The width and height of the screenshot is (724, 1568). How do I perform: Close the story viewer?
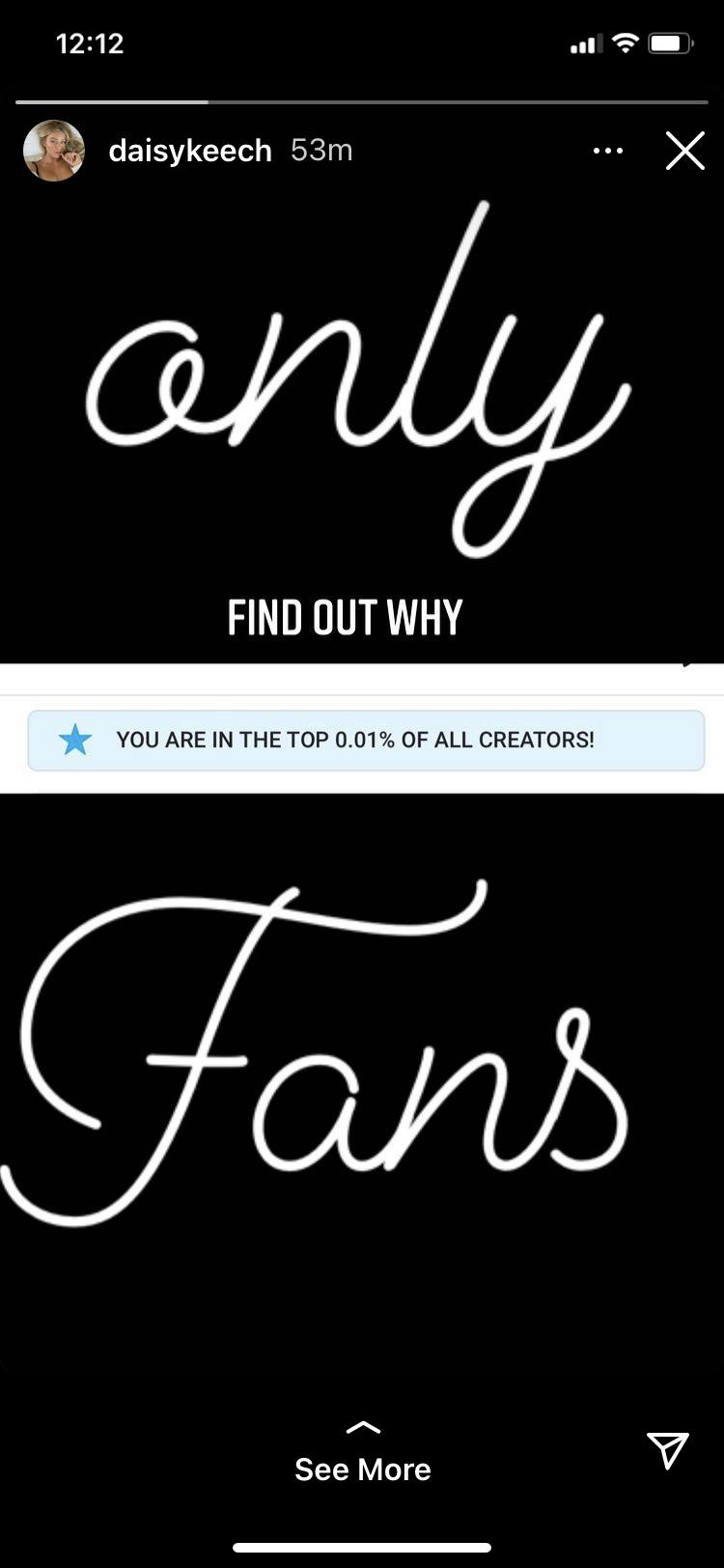(x=684, y=151)
